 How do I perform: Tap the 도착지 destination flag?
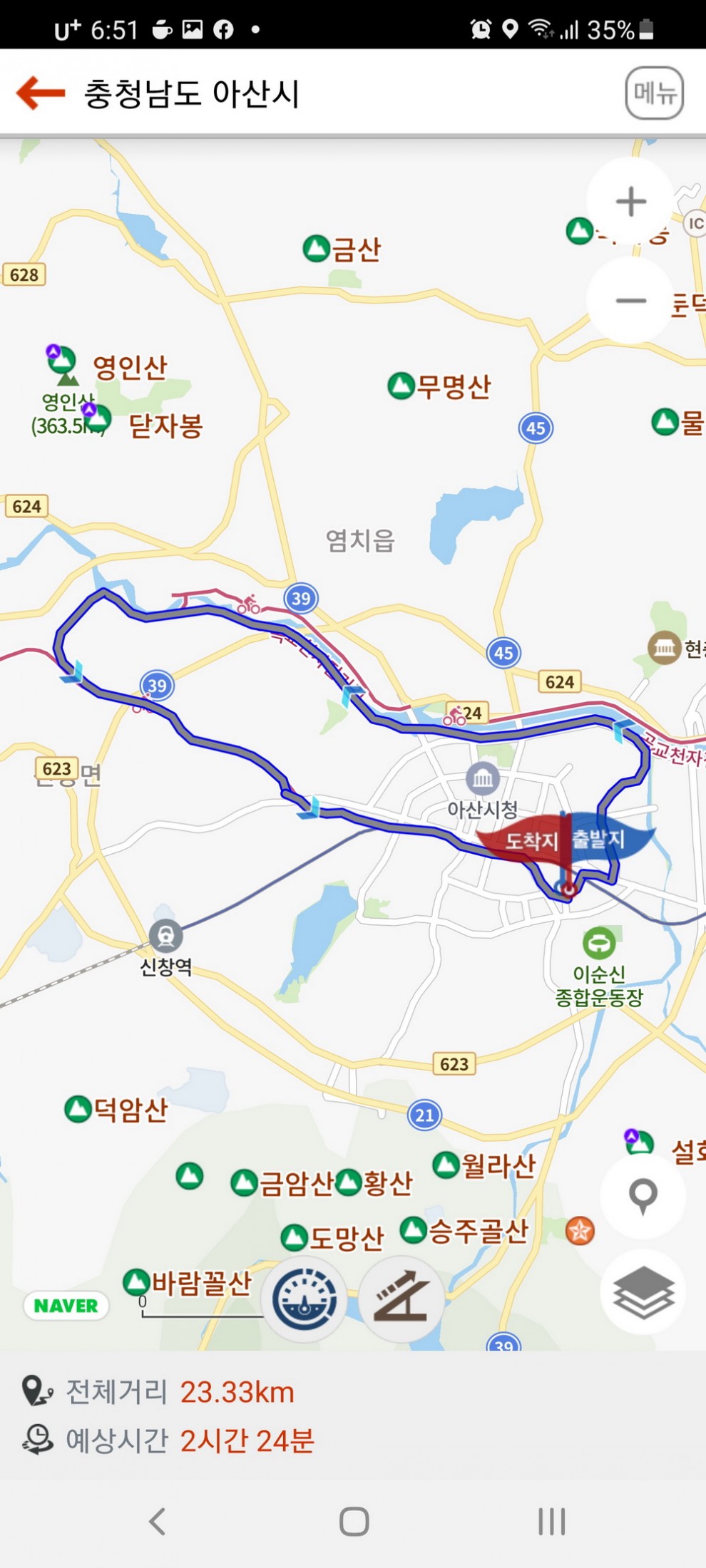point(525,840)
